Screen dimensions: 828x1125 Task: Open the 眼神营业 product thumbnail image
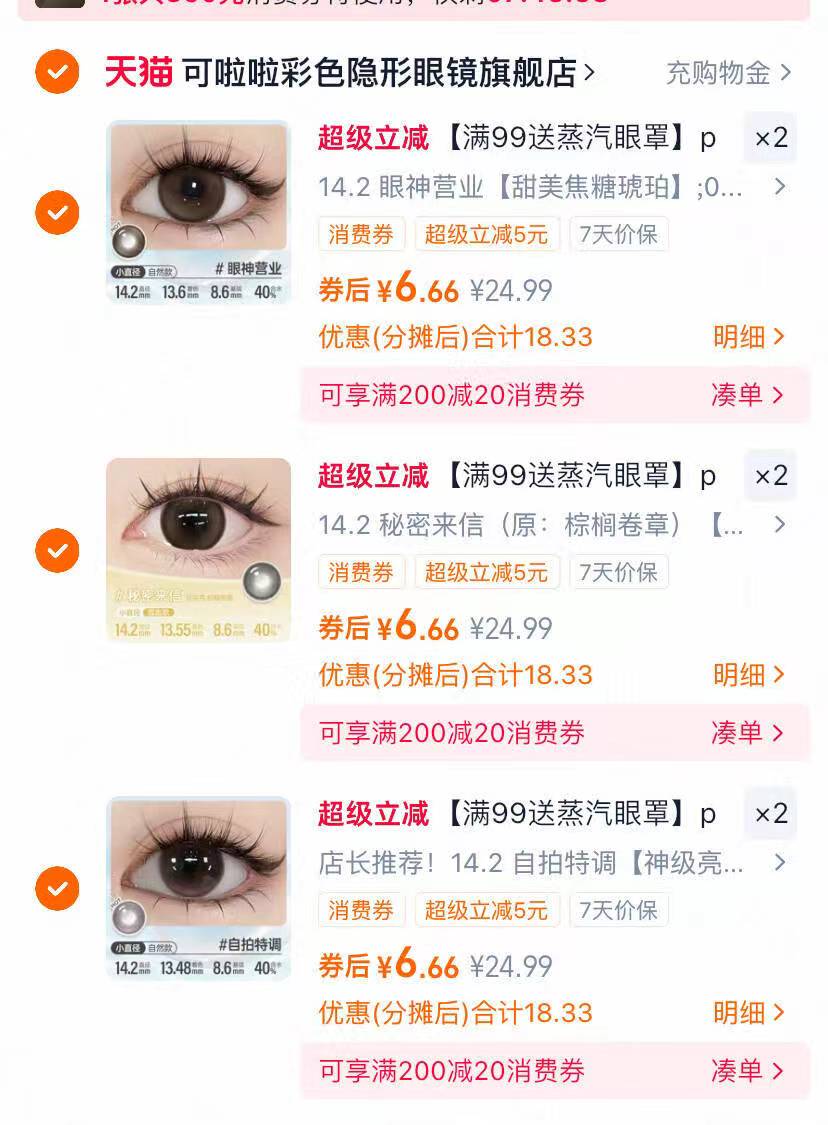pyautogui.click(x=198, y=211)
